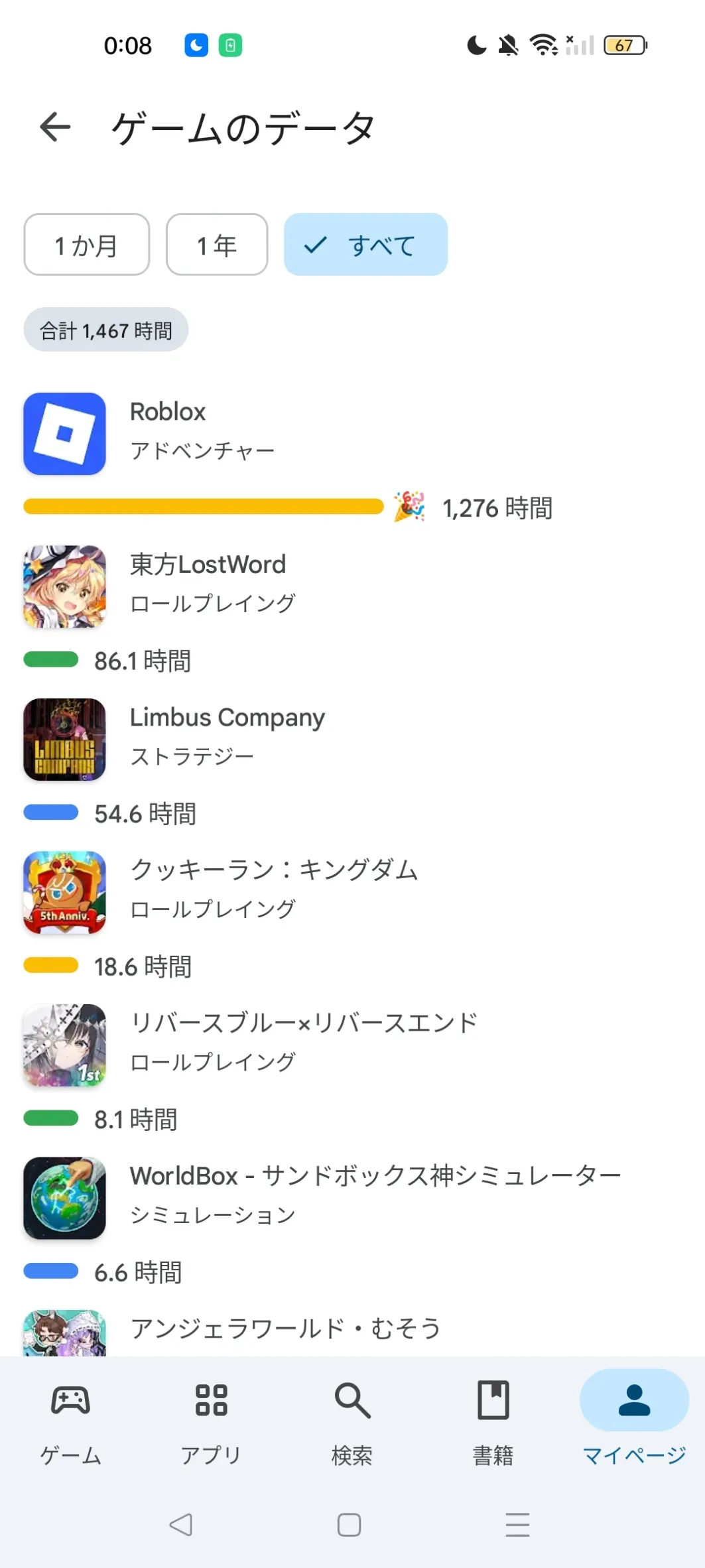This screenshot has width=705, height=1568.
Task: Switch to the ゲーム tab
Action: tap(70, 1420)
